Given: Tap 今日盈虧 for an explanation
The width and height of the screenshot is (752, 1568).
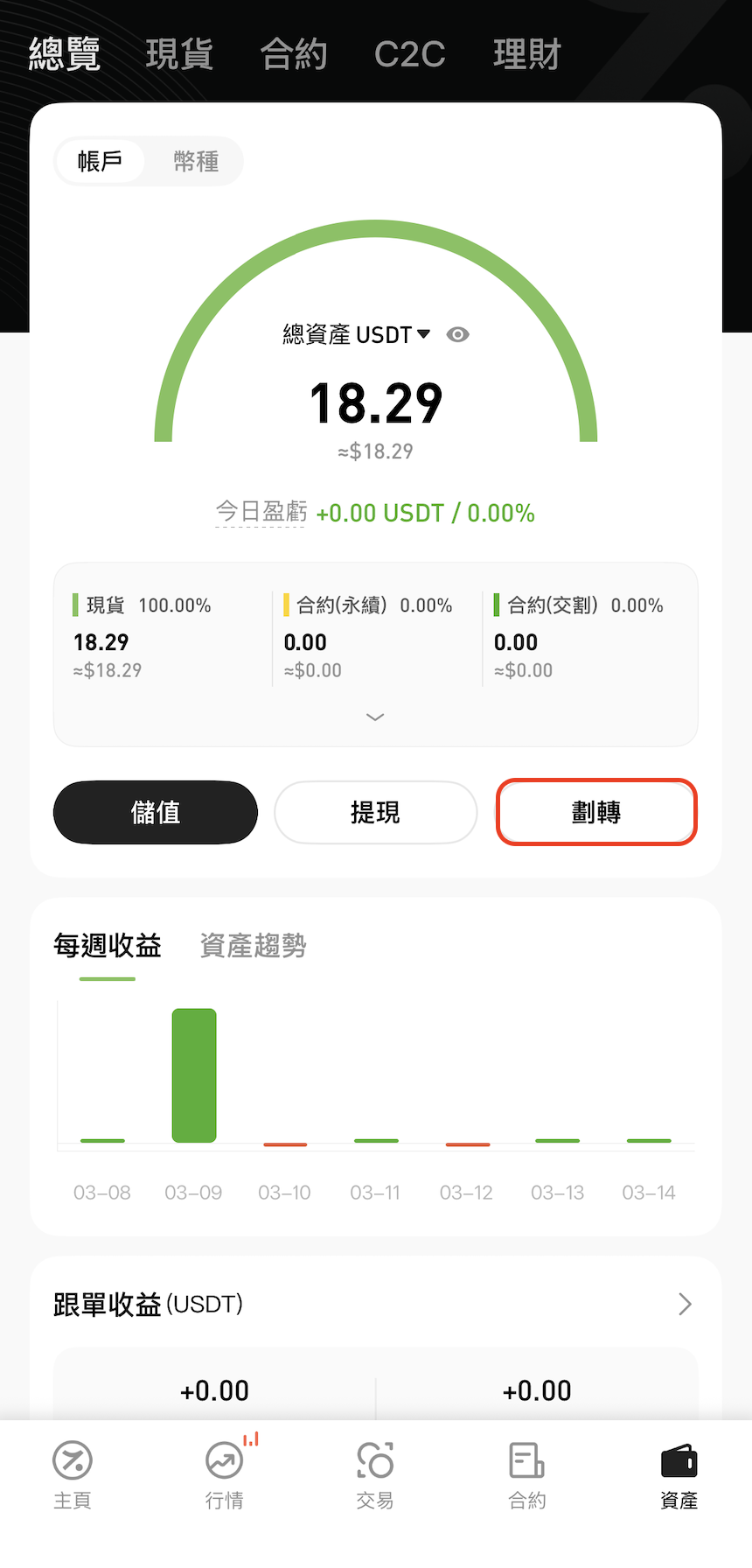Looking at the screenshot, I should tap(261, 512).
